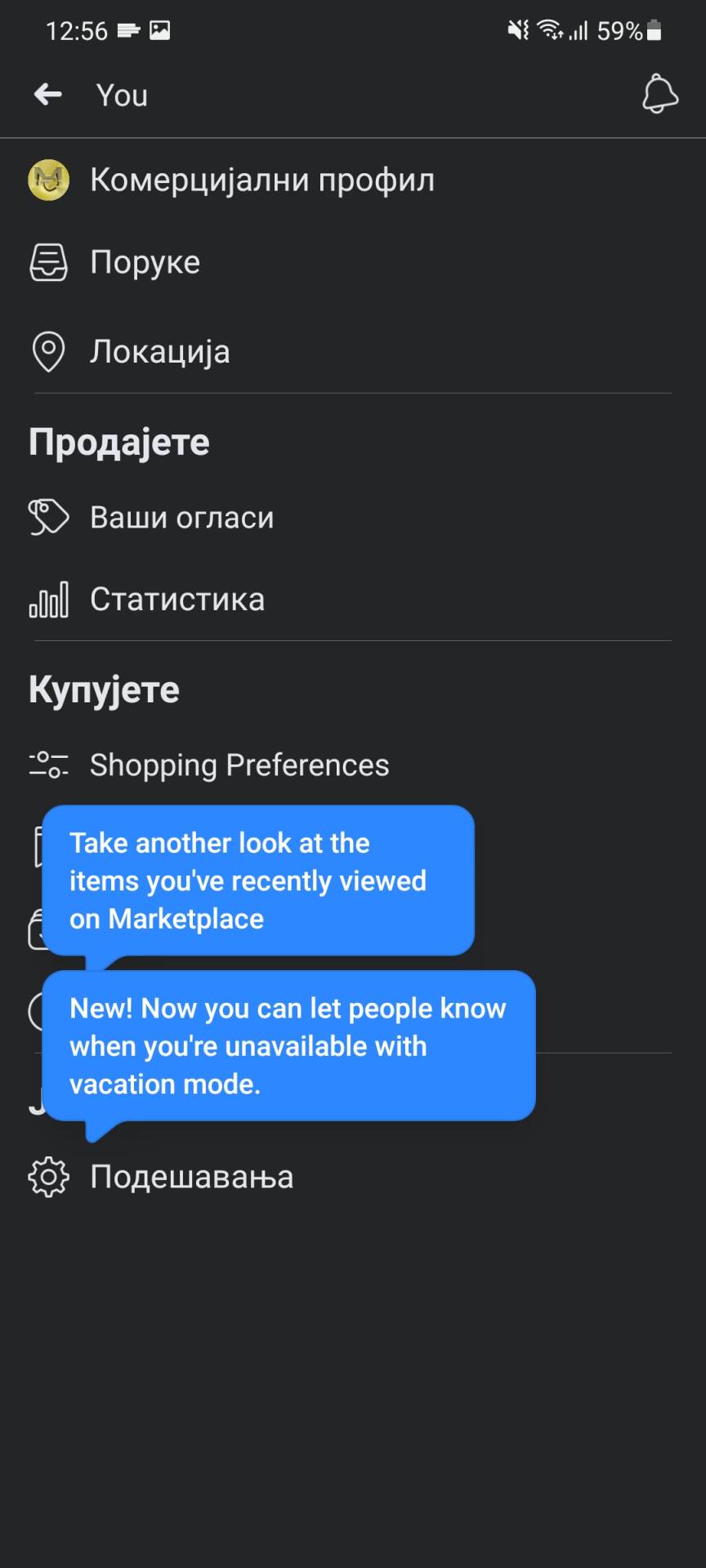
Task: Select the Локација location pin icon
Action: click(x=49, y=350)
